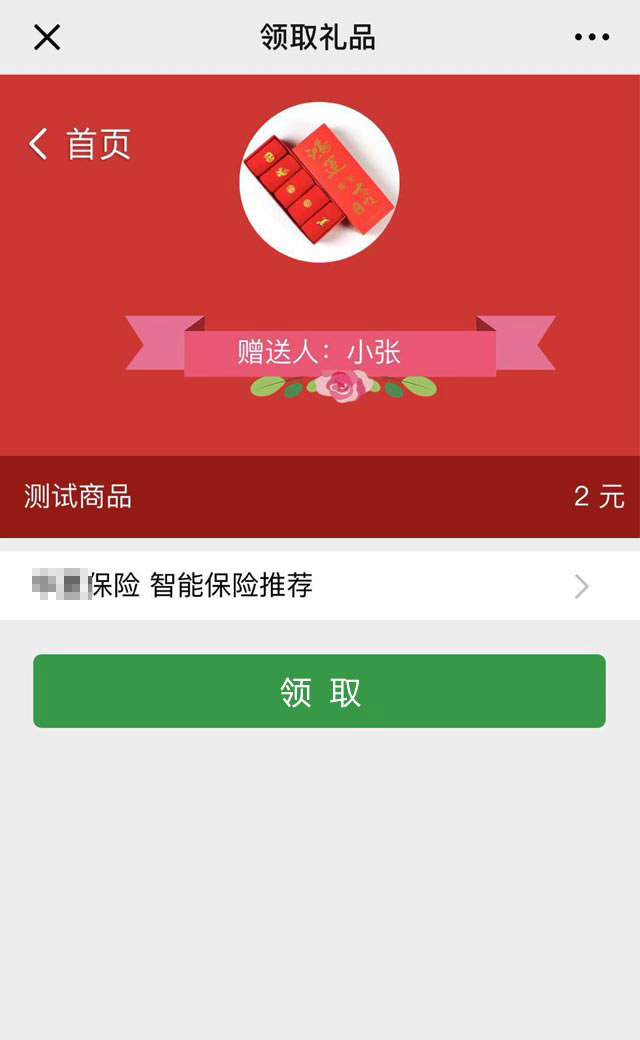640x1040 pixels.
Task: Open 智能保险推荐 row
Action: (x=320, y=586)
